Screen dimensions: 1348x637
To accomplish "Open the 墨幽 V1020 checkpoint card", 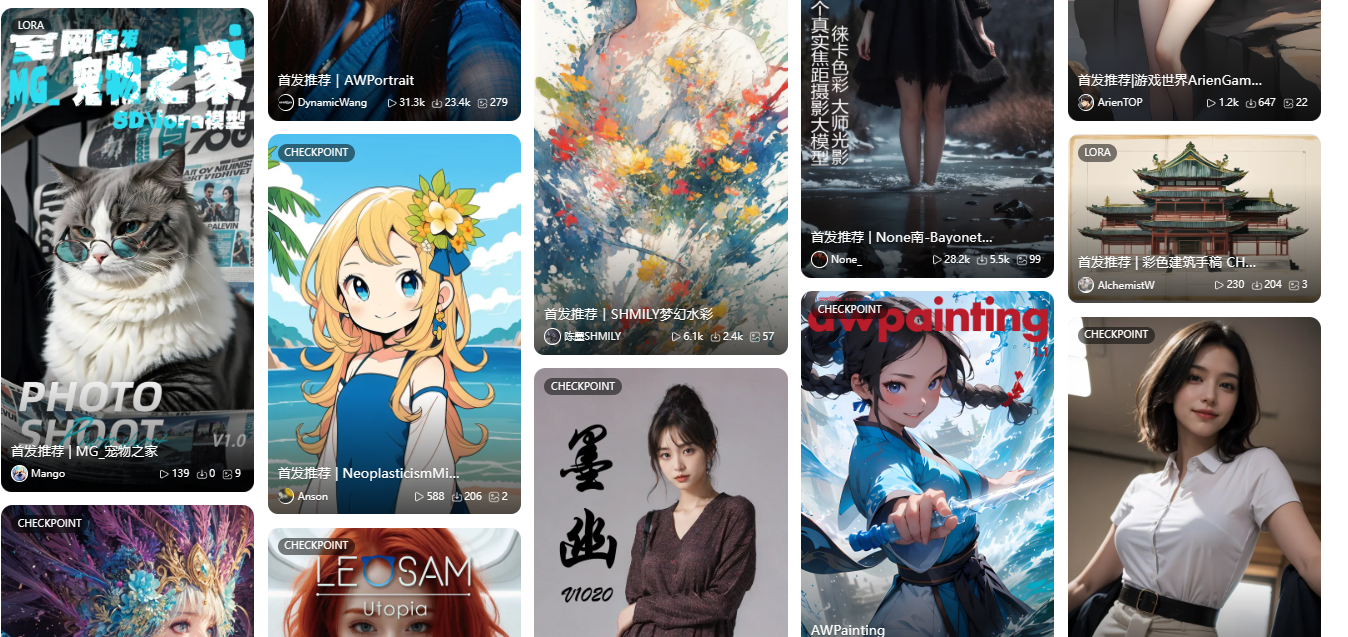I will point(660,500).
